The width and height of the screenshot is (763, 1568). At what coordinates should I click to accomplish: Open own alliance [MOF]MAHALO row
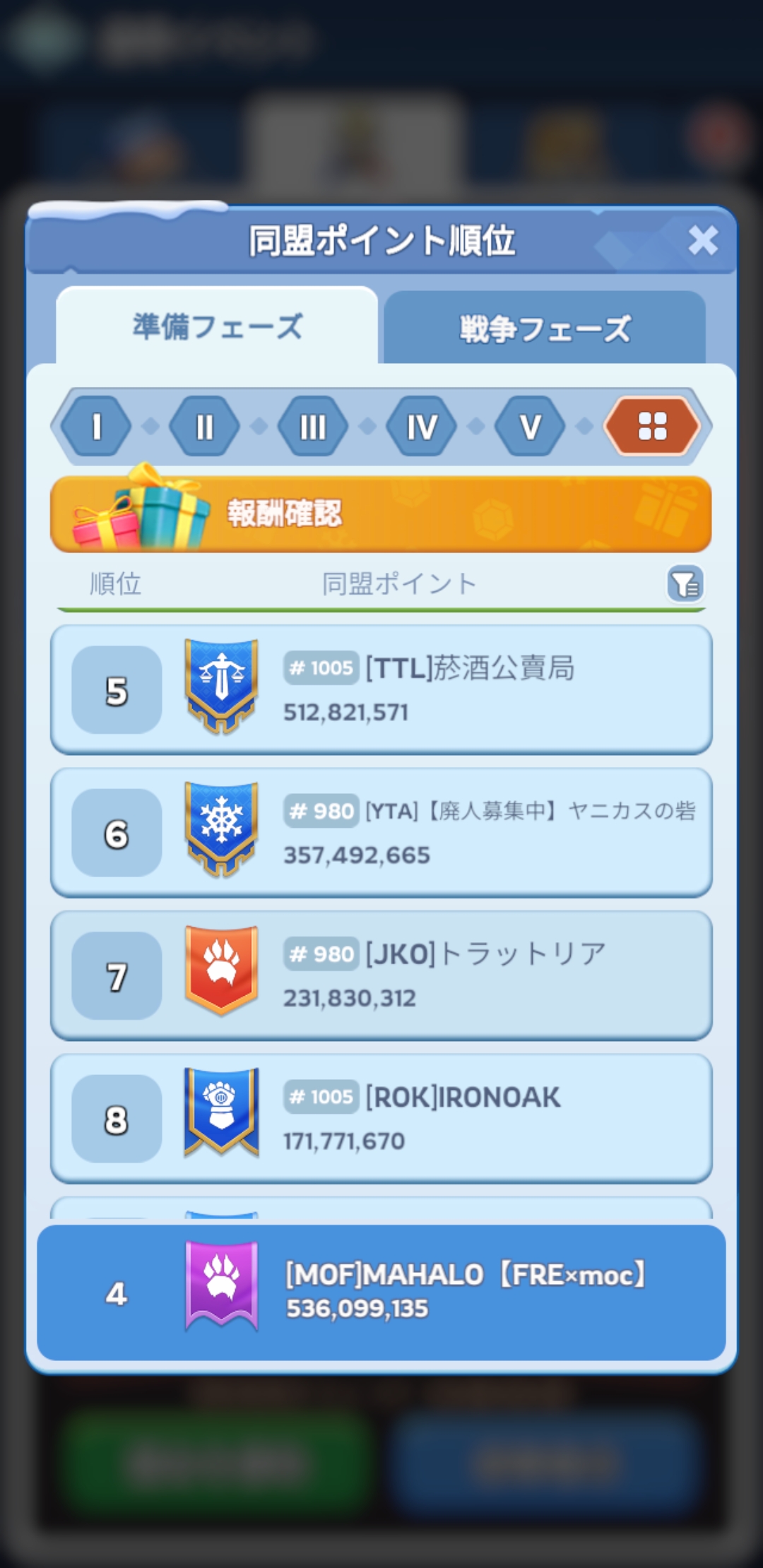click(381, 1293)
